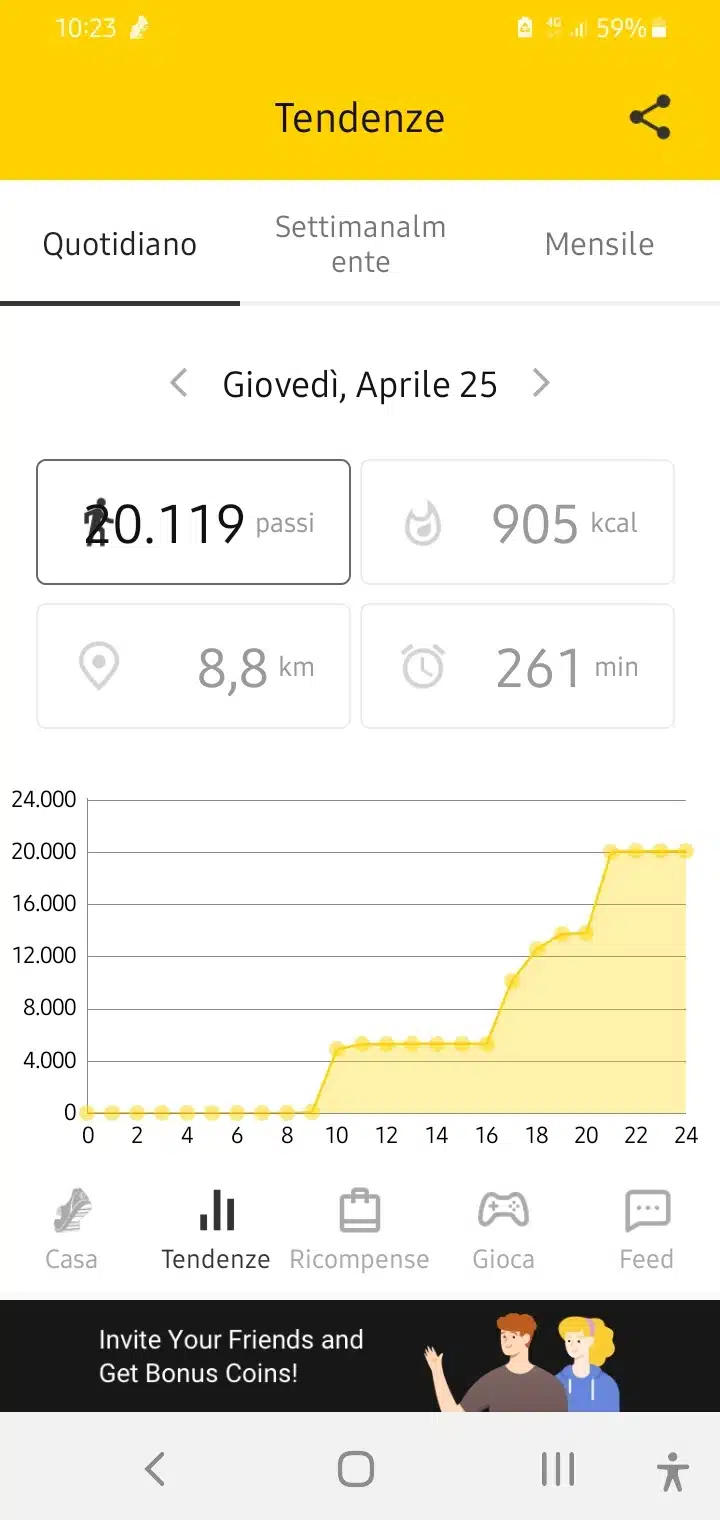Share the step trends

click(650, 118)
